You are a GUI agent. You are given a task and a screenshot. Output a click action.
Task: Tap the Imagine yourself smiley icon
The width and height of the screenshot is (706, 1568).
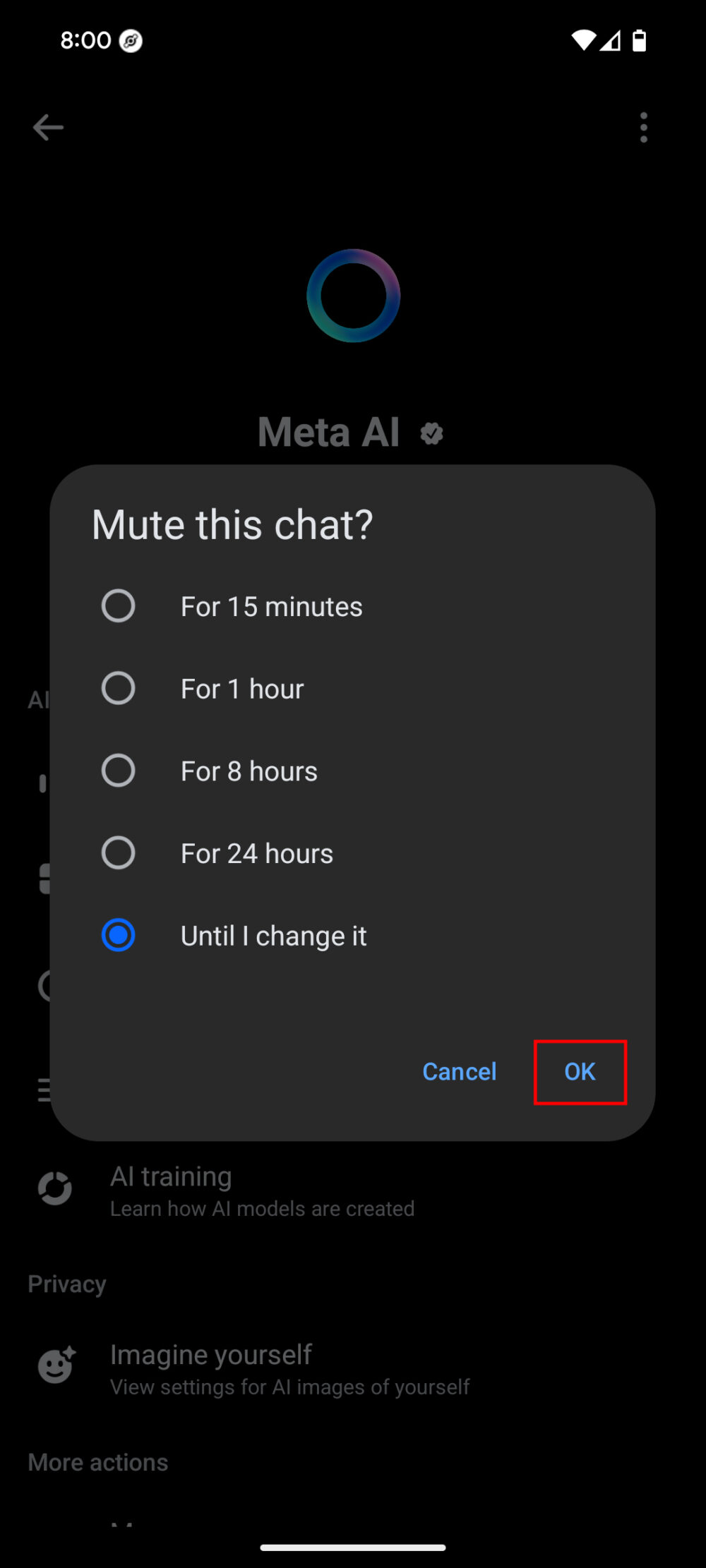[56, 1366]
